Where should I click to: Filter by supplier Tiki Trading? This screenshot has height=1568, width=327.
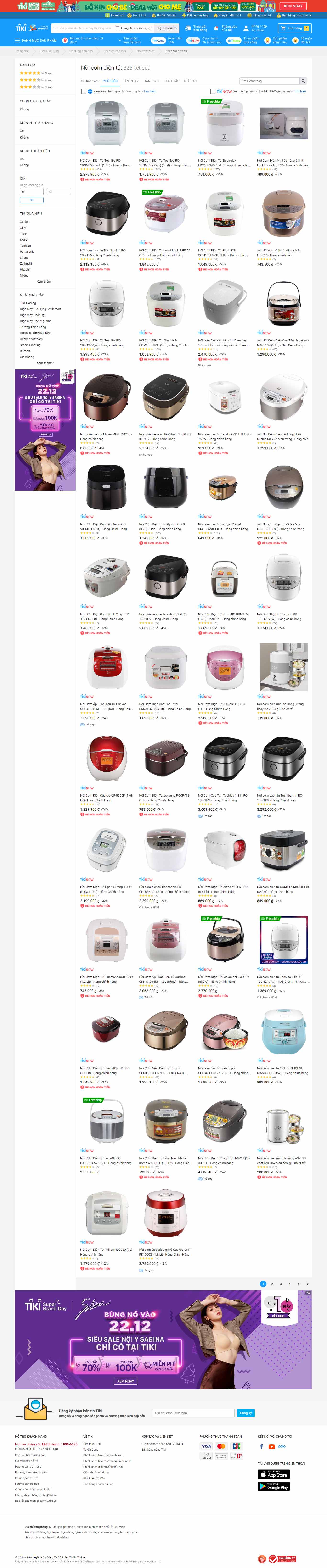point(28,303)
